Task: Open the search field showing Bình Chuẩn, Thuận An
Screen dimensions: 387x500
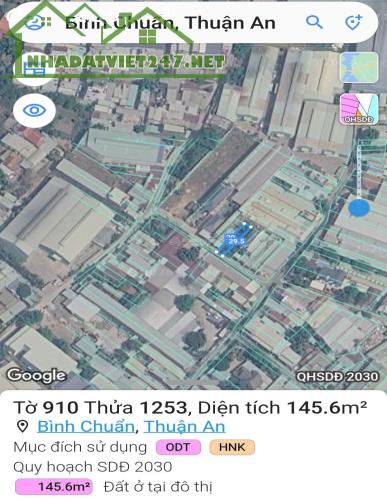Action: pyautogui.click(x=170, y=23)
